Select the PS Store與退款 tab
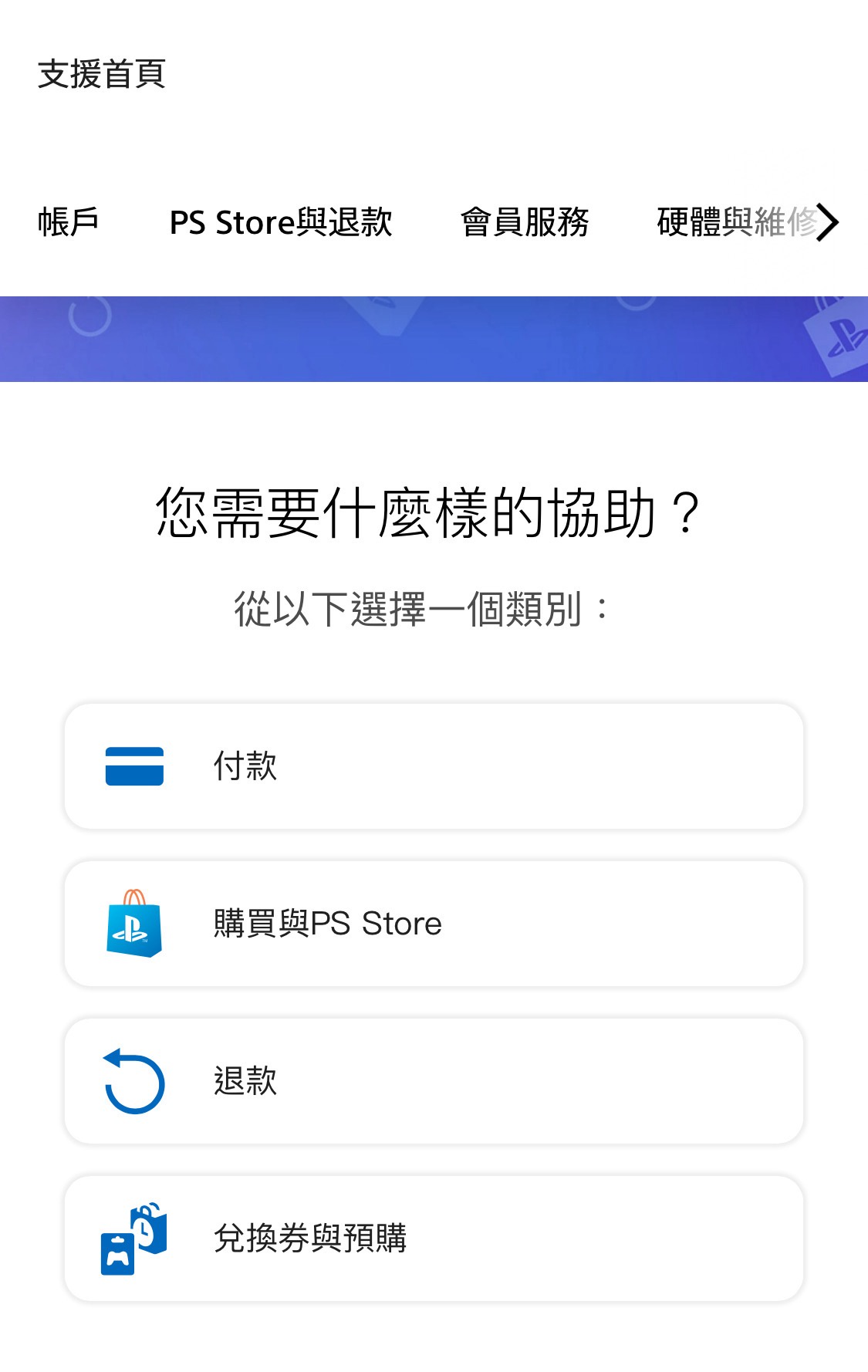Screen dimensions: 868x1372 281,222
